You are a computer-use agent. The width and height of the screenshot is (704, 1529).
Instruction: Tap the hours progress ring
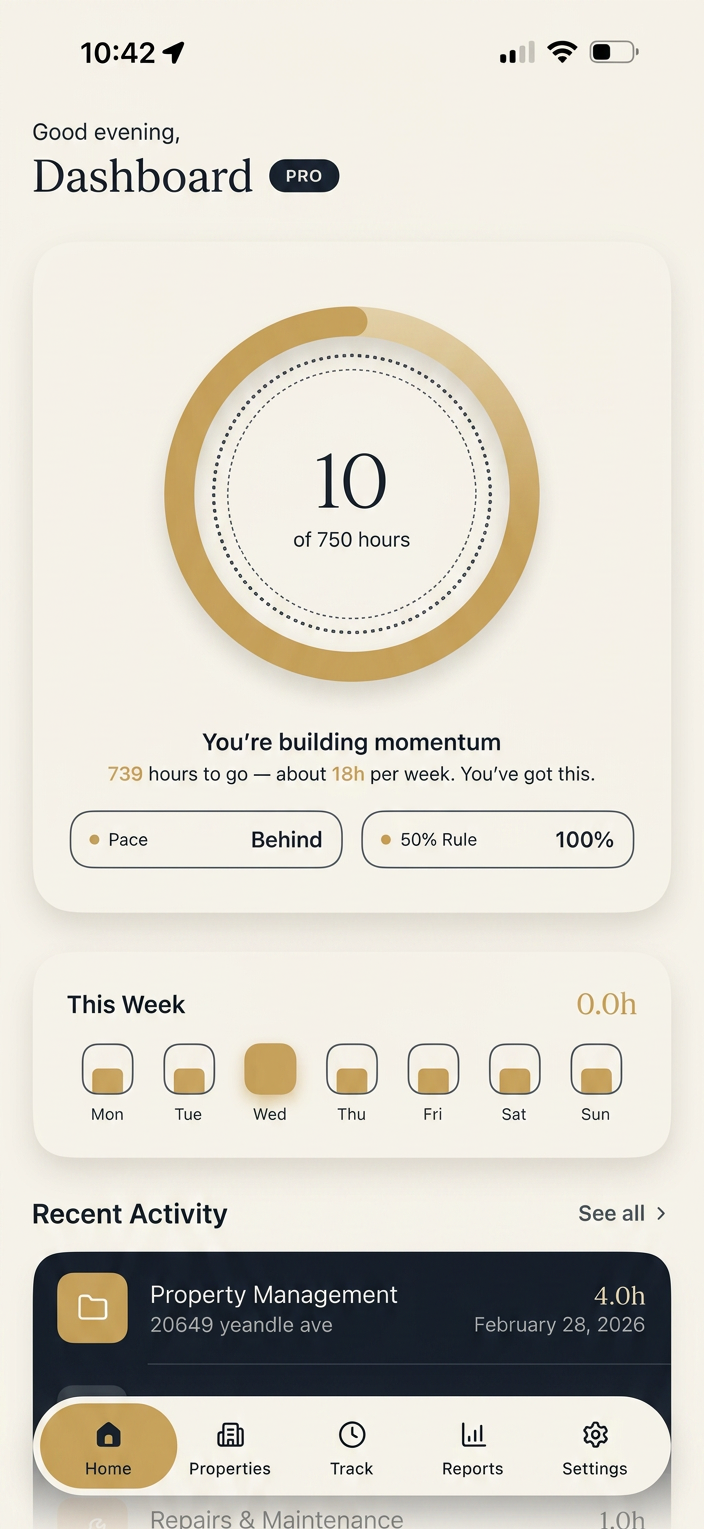(x=352, y=494)
